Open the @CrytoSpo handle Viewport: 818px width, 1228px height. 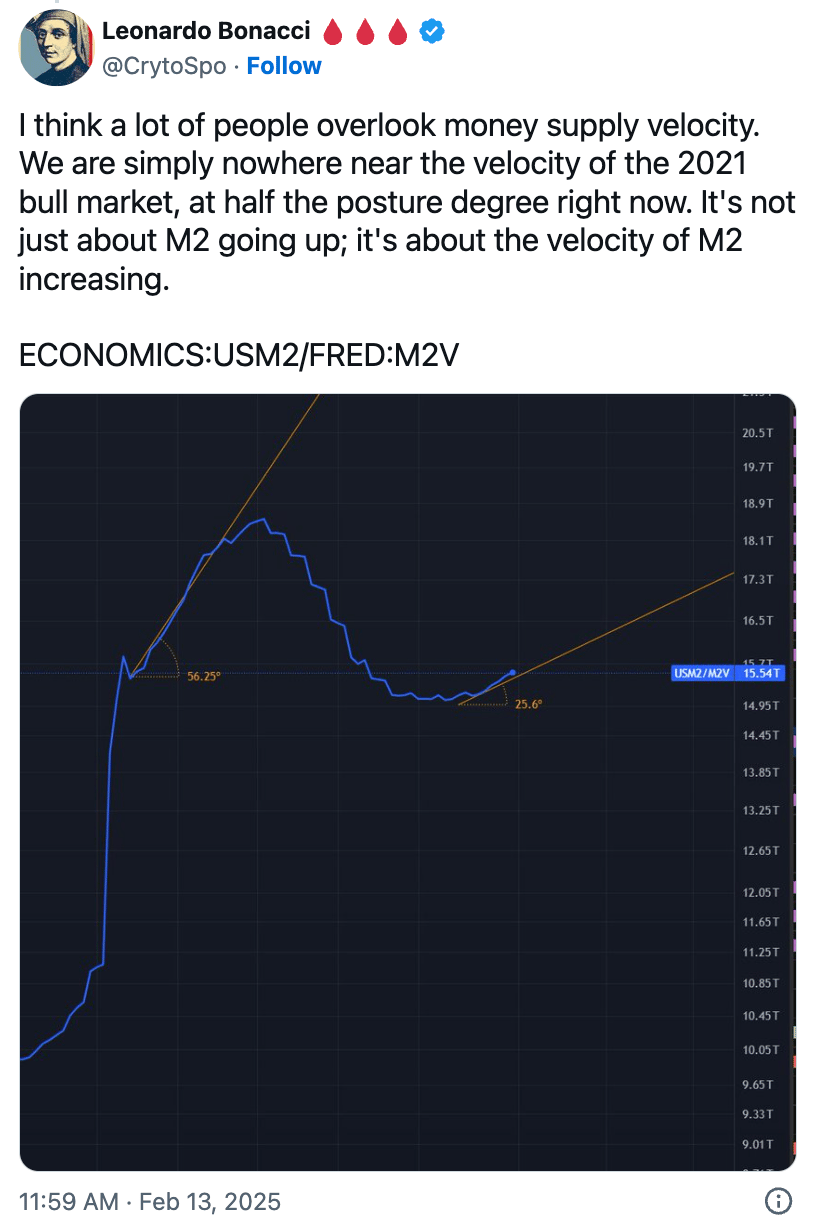[164, 66]
